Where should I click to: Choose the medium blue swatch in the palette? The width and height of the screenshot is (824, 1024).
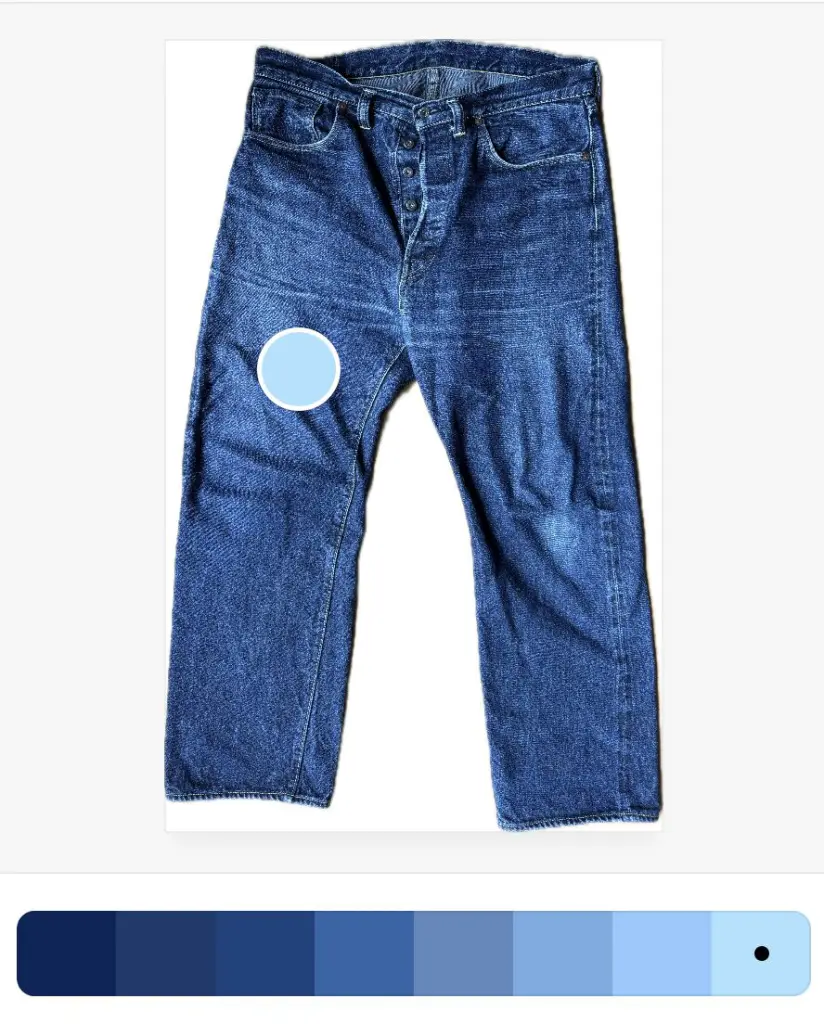coord(363,953)
